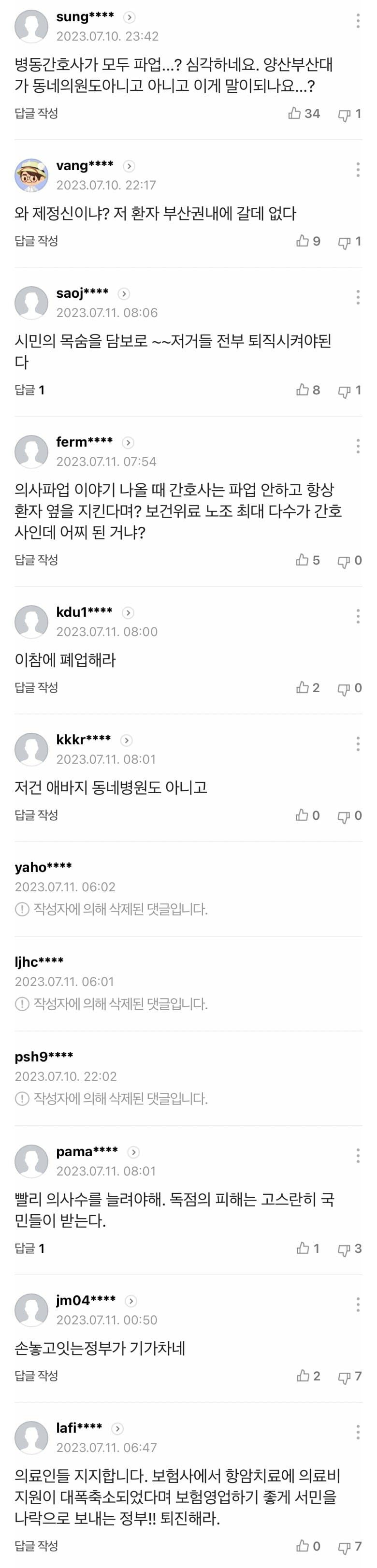Like the comment by kdu1****

click(307, 687)
